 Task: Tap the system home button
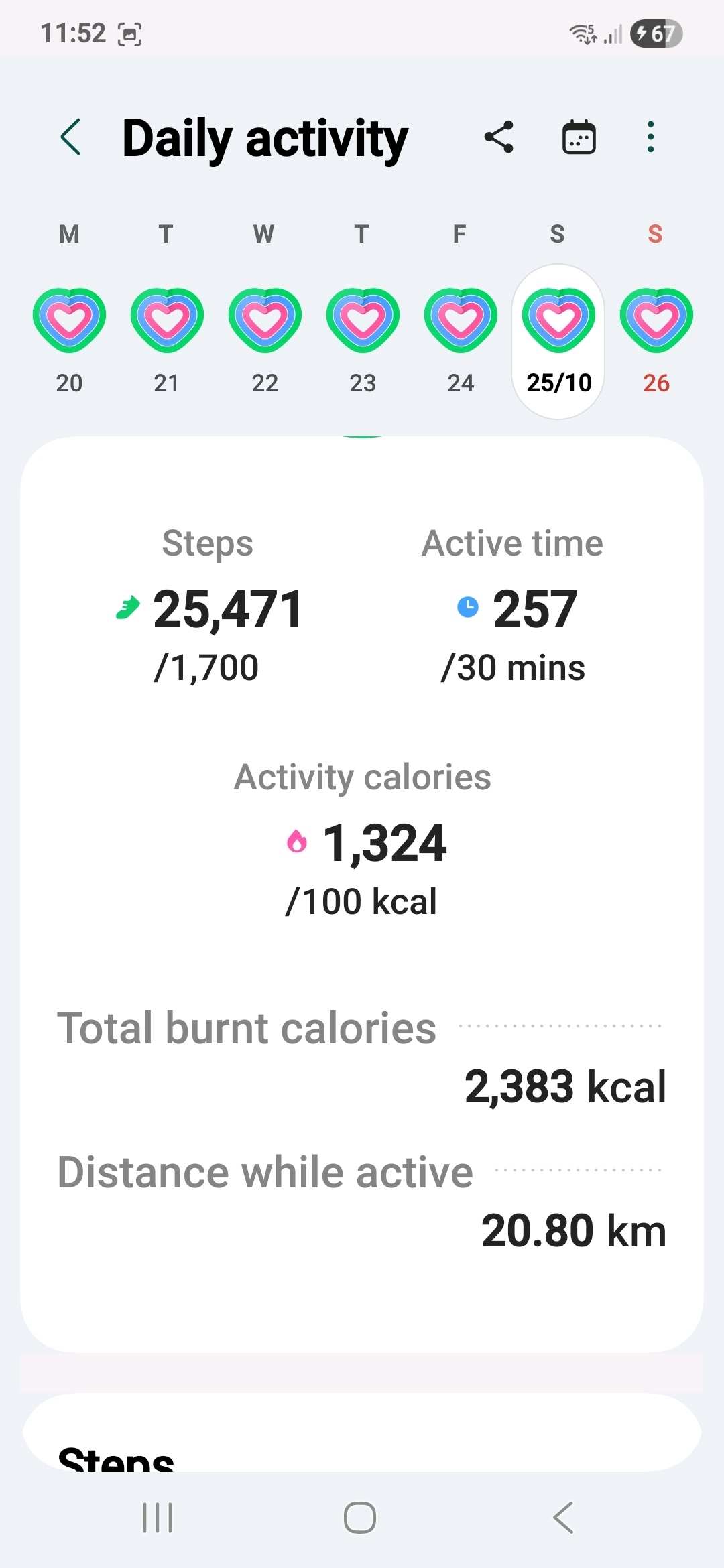tap(360, 1518)
